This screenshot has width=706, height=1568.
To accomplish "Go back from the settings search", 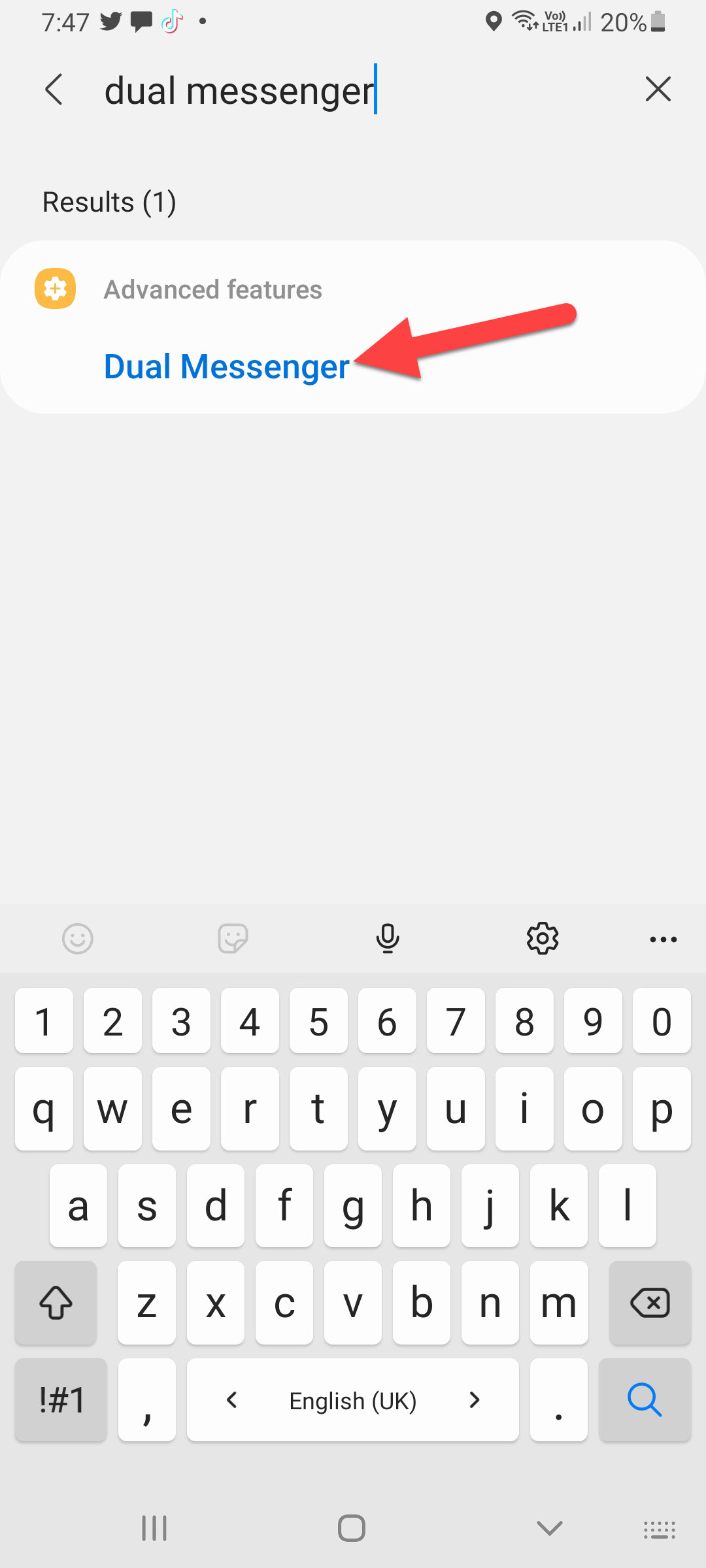I will (54, 90).
